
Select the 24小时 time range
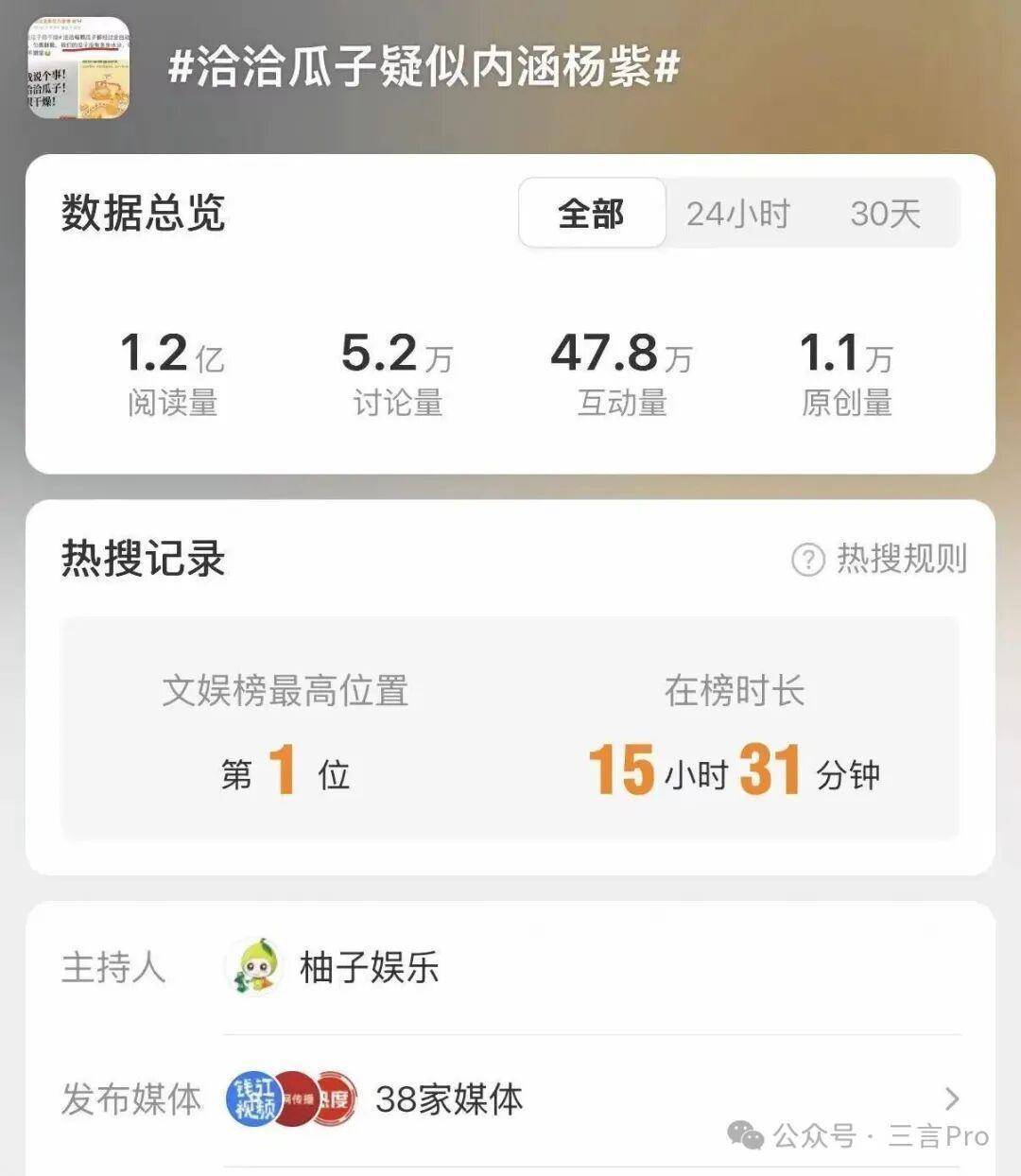click(737, 214)
